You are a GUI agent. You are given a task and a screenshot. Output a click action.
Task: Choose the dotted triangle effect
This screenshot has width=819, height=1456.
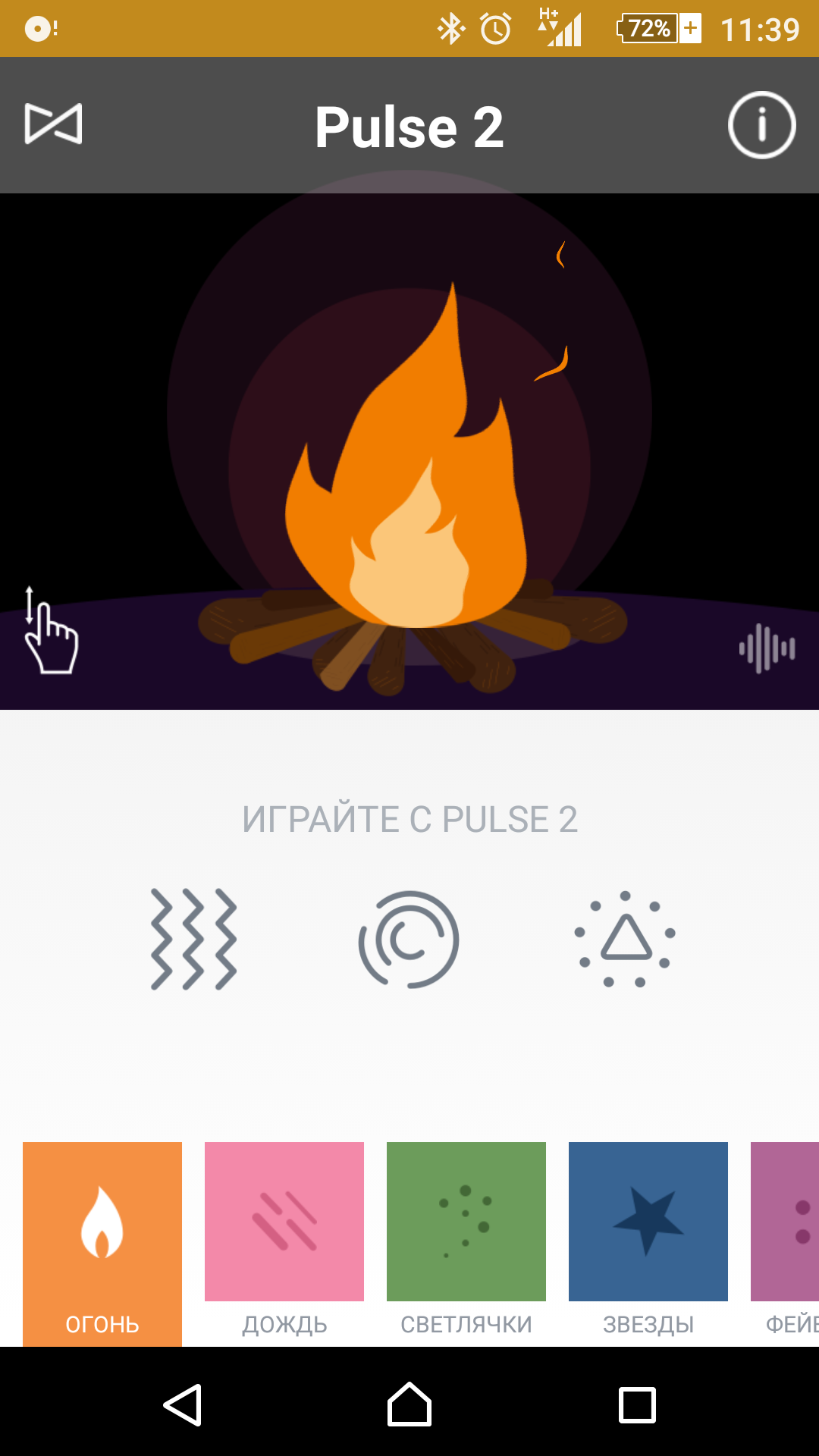click(x=625, y=939)
